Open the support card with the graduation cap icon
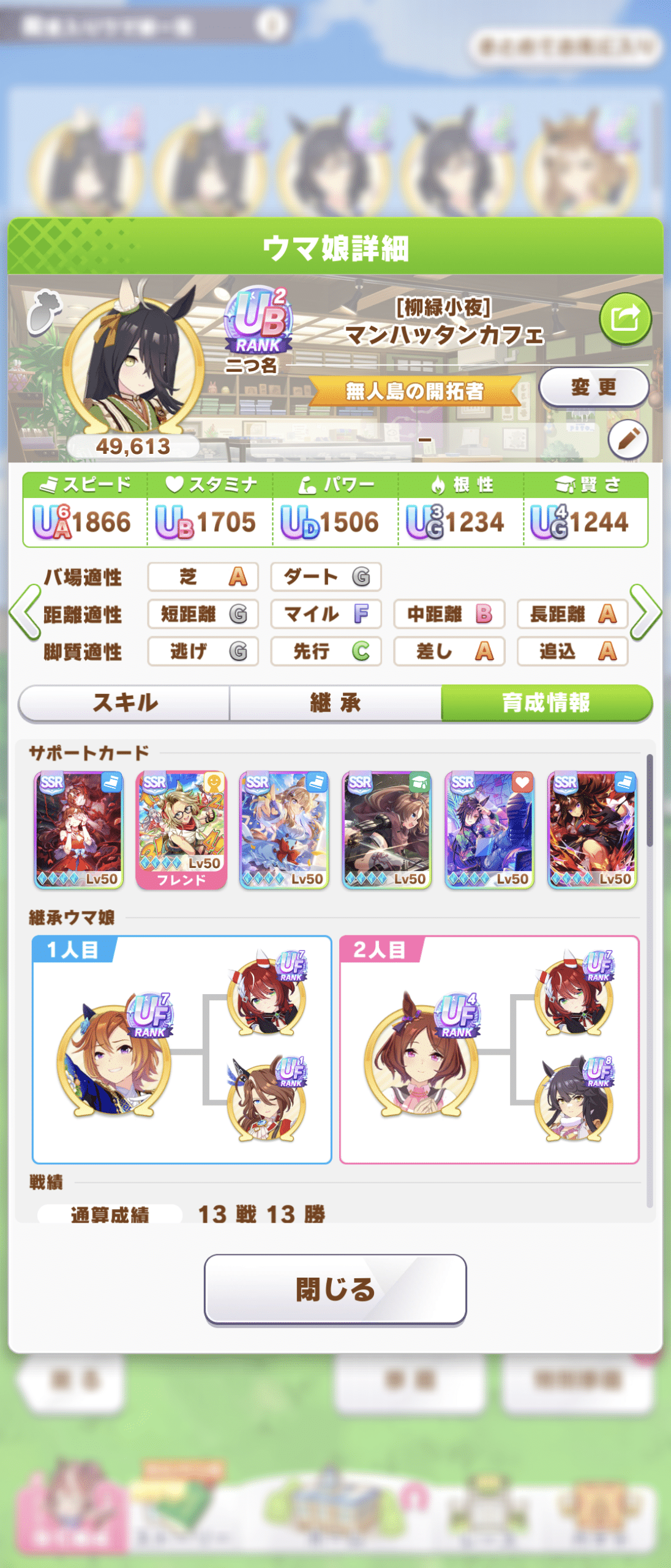Viewport: 671px width, 1568px height. [386, 829]
